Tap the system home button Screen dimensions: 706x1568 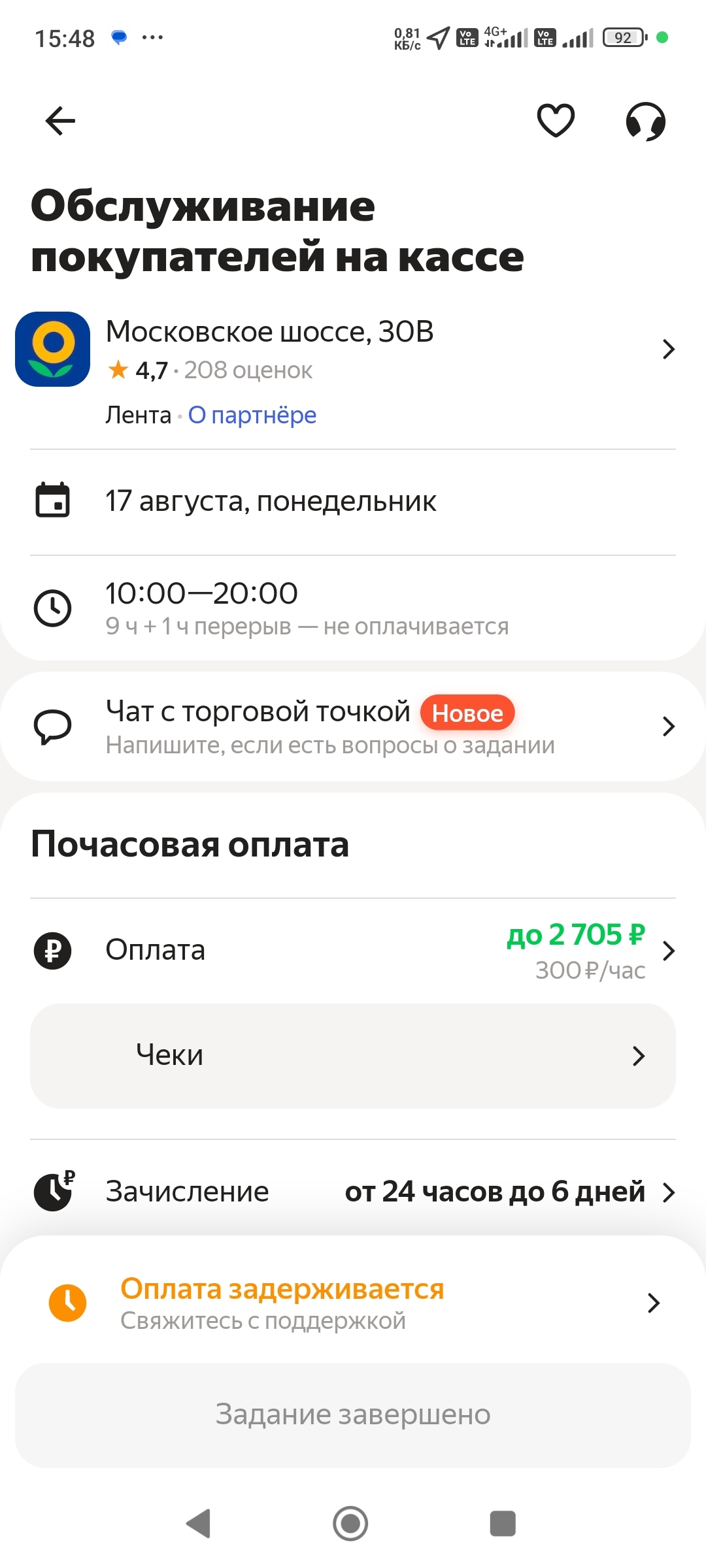click(350, 1524)
